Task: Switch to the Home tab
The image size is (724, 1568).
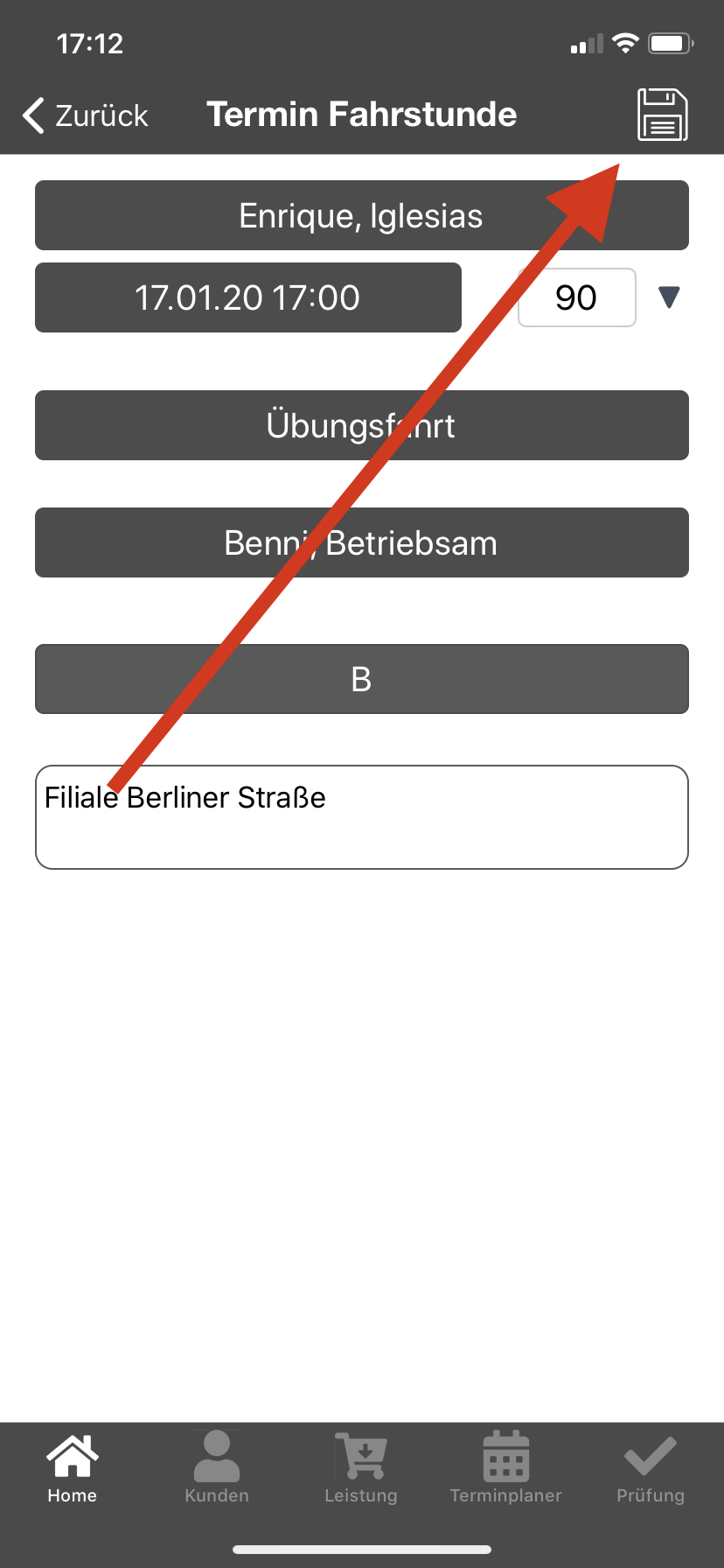Action: (73, 1470)
